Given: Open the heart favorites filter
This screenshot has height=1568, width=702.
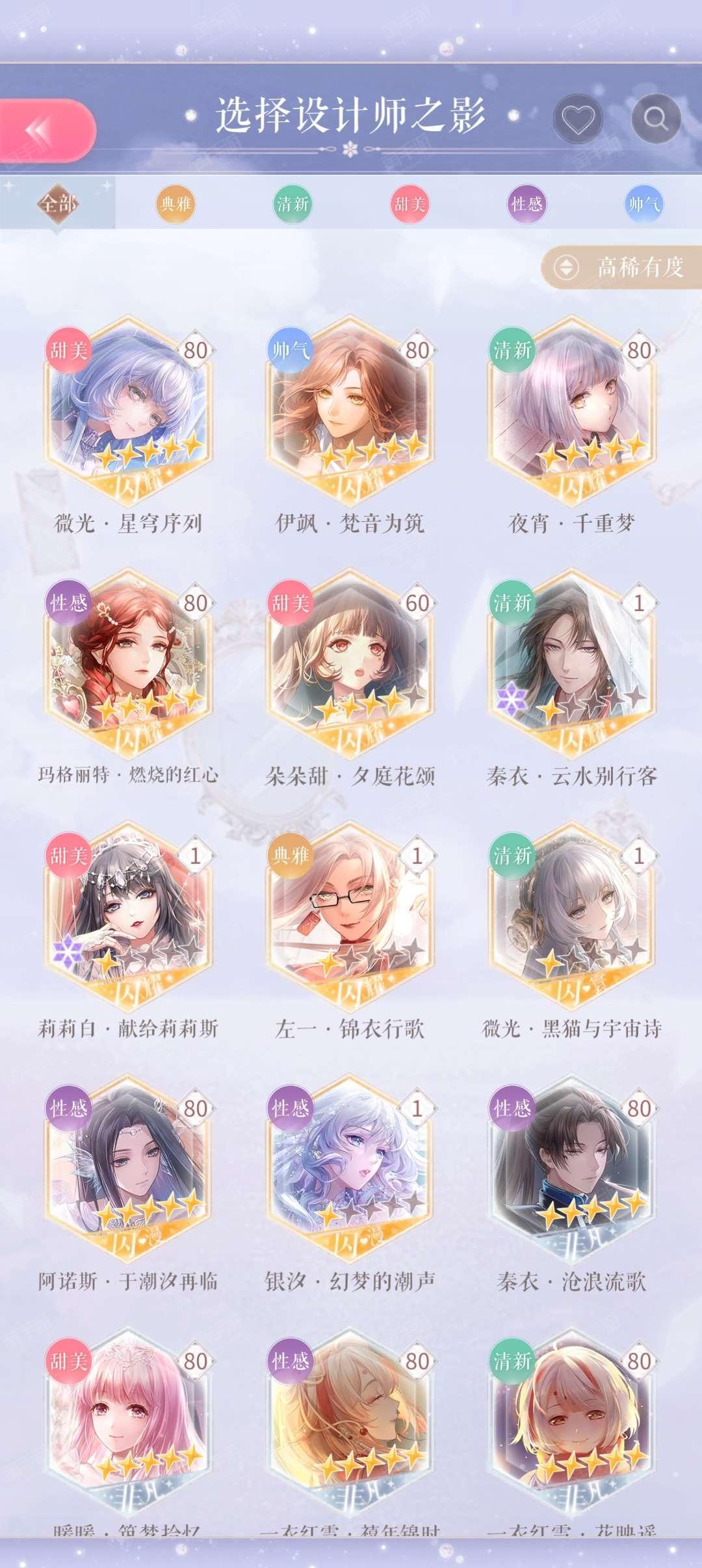Looking at the screenshot, I should click(578, 119).
